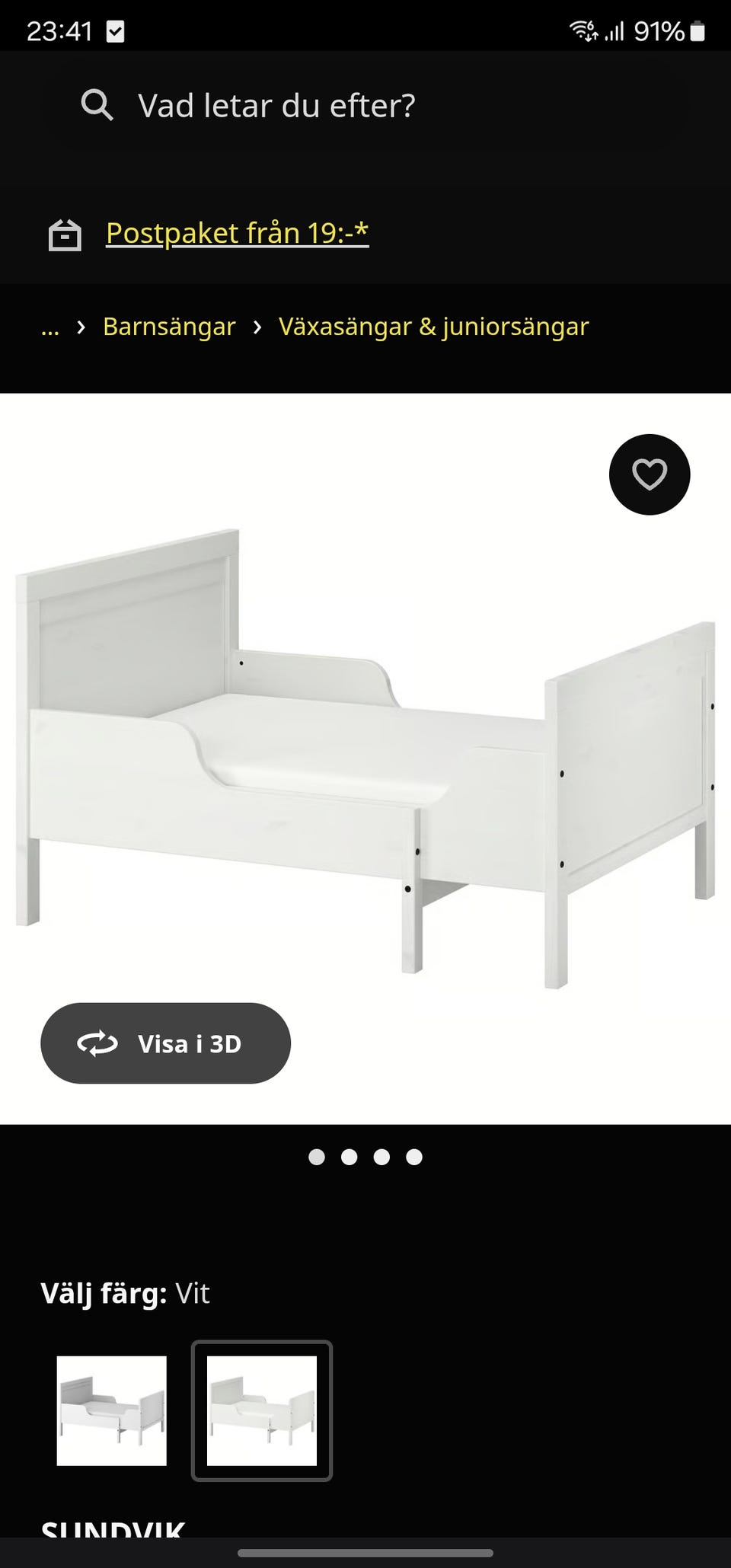Select the highlighted white color variant

click(262, 1410)
